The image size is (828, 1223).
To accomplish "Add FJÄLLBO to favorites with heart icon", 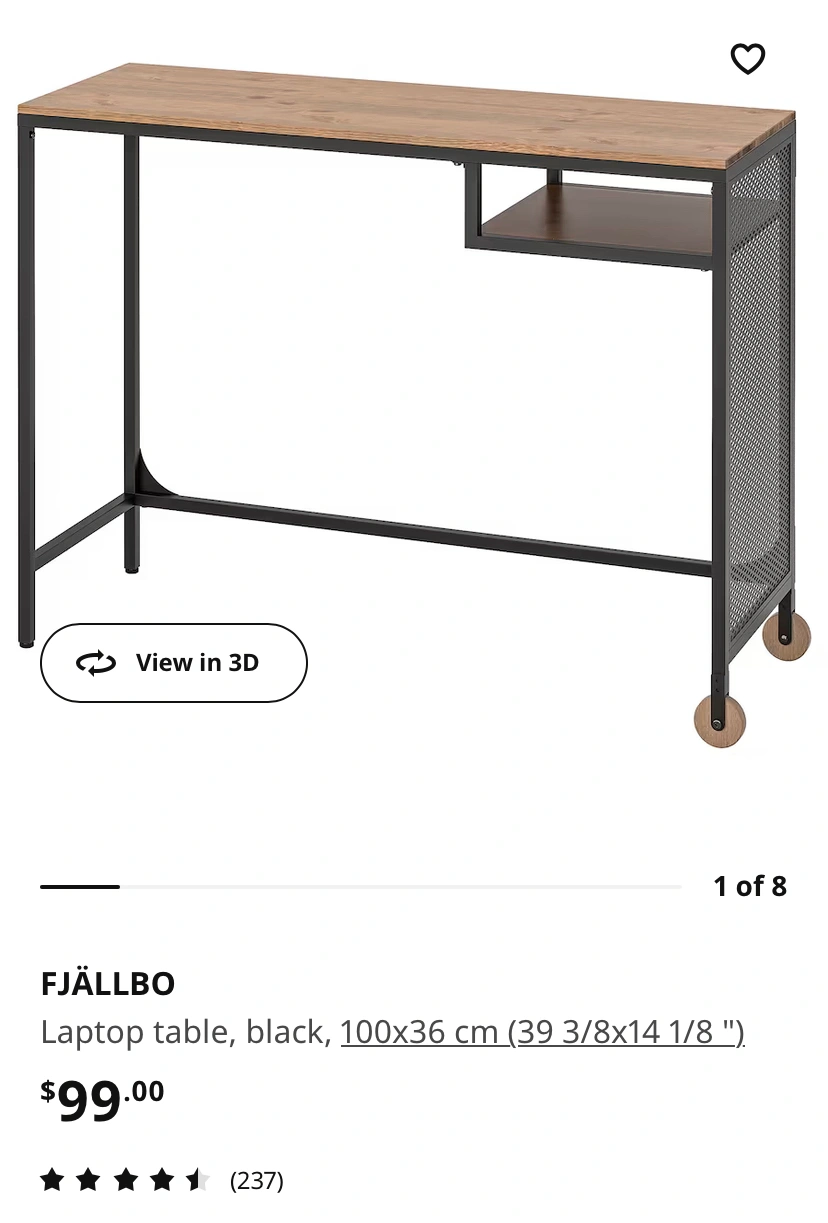I will click(748, 59).
